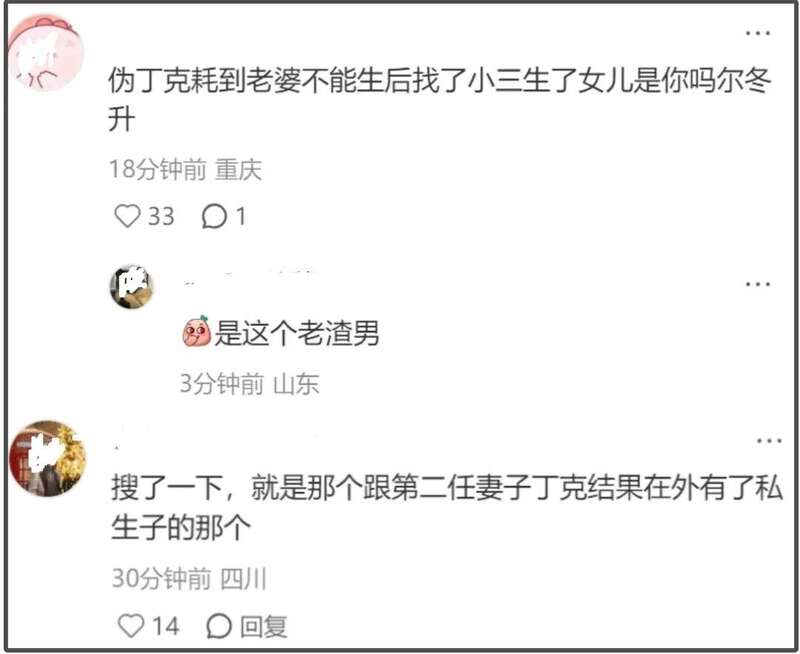The width and height of the screenshot is (800, 654).
Task: Like the comment with 33 likes
Action: 127,216
